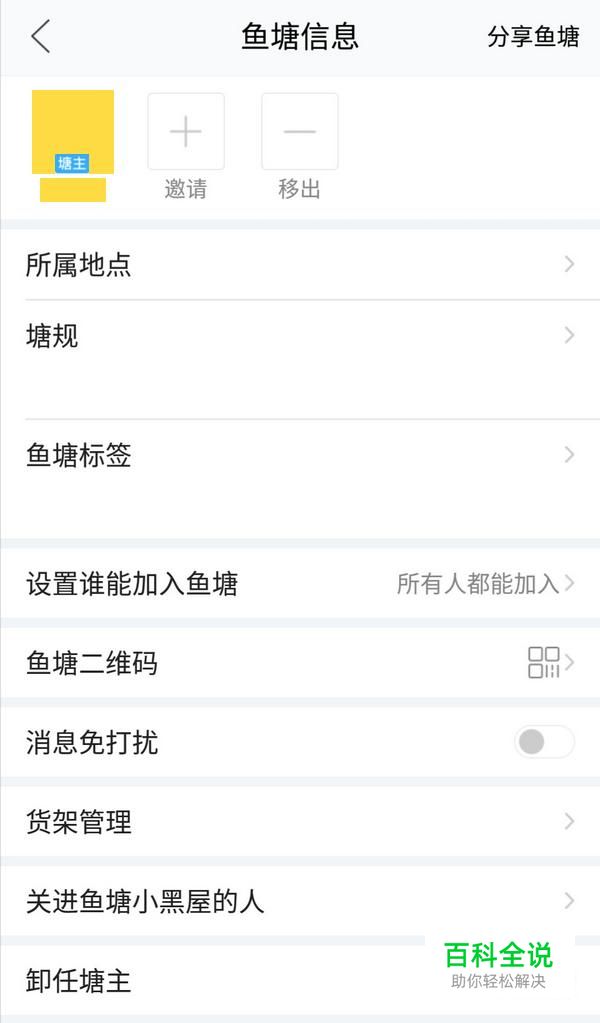This screenshot has height=1023, width=600.
Task: Open the 塘主 member avatar
Action: pyautogui.click(x=73, y=132)
